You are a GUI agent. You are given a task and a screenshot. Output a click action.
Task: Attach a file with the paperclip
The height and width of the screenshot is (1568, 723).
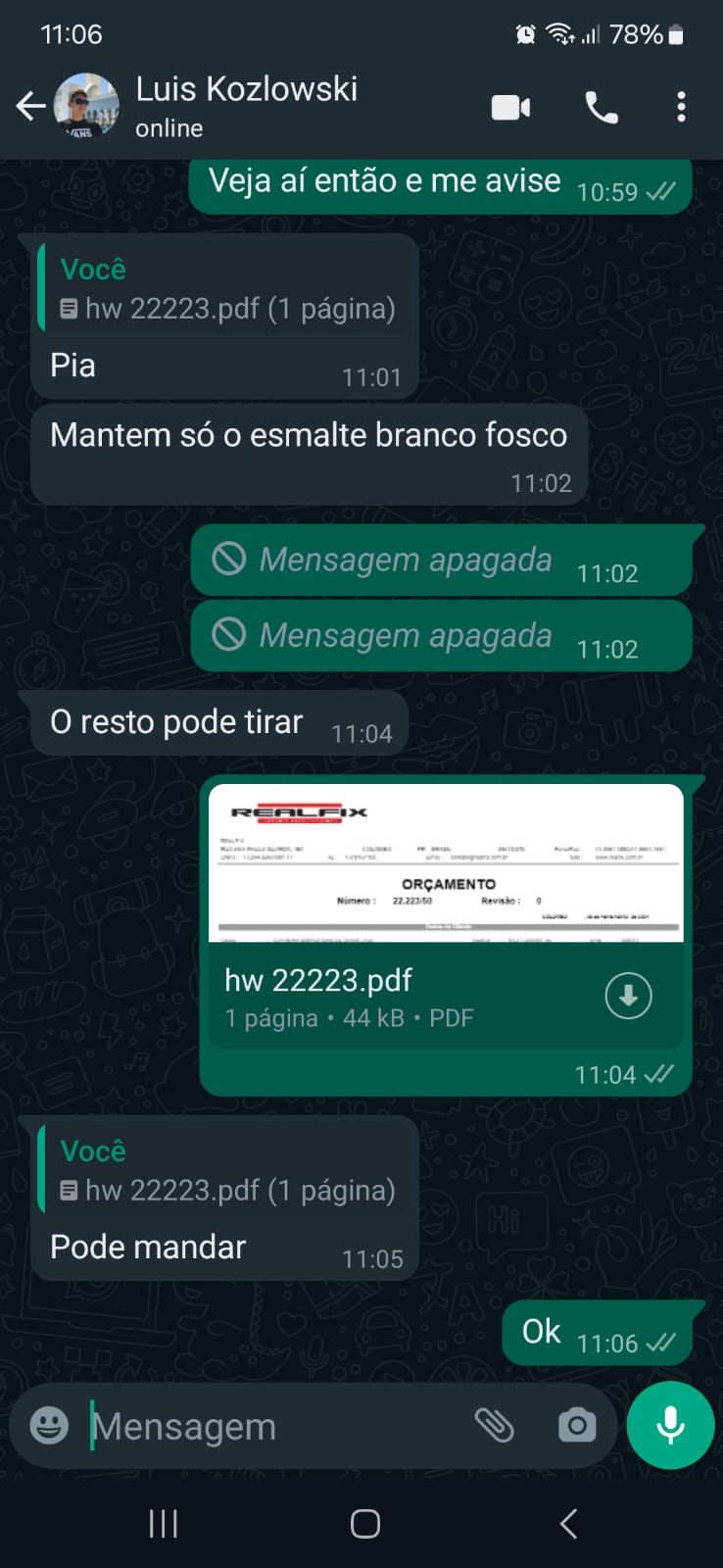pos(495,1426)
